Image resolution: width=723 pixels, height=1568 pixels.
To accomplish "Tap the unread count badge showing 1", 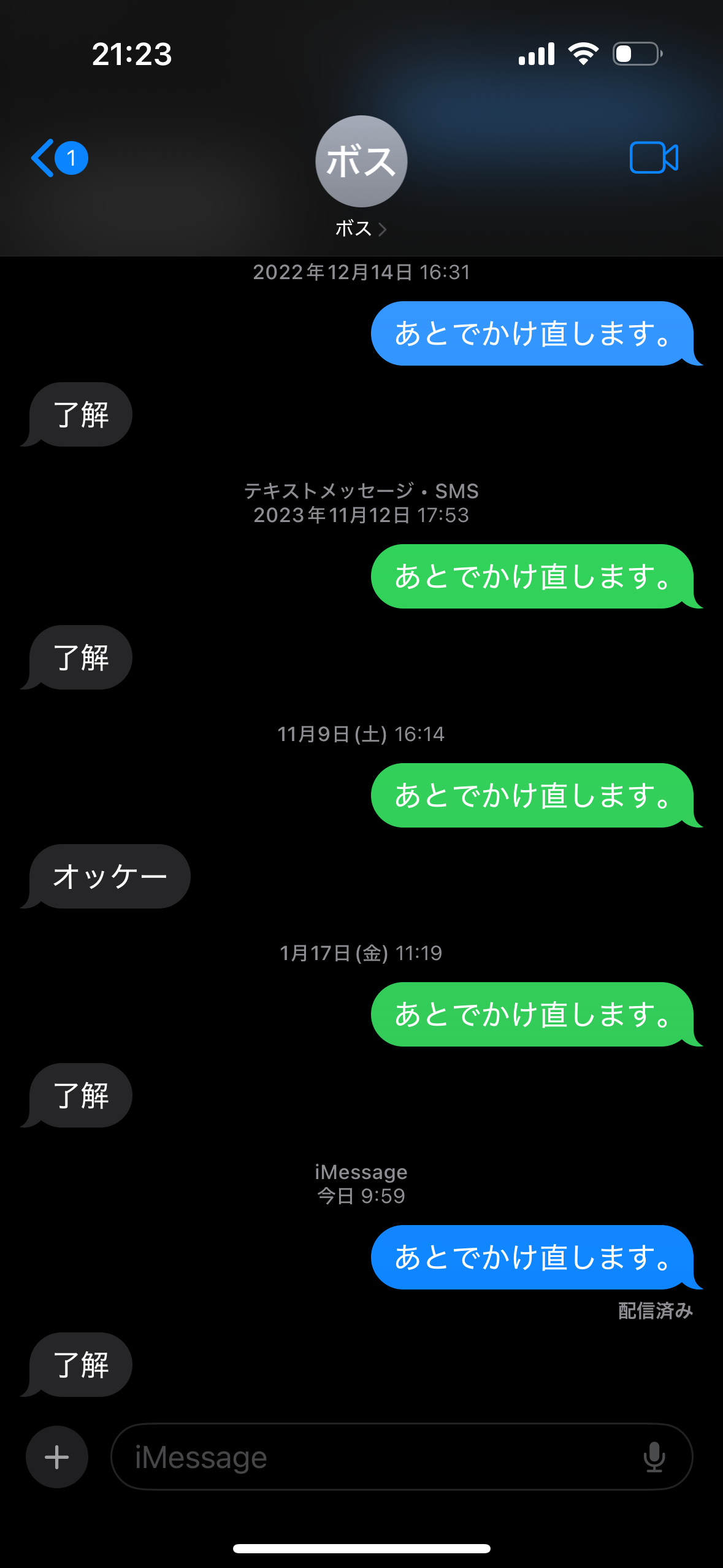I will [71, 158].
